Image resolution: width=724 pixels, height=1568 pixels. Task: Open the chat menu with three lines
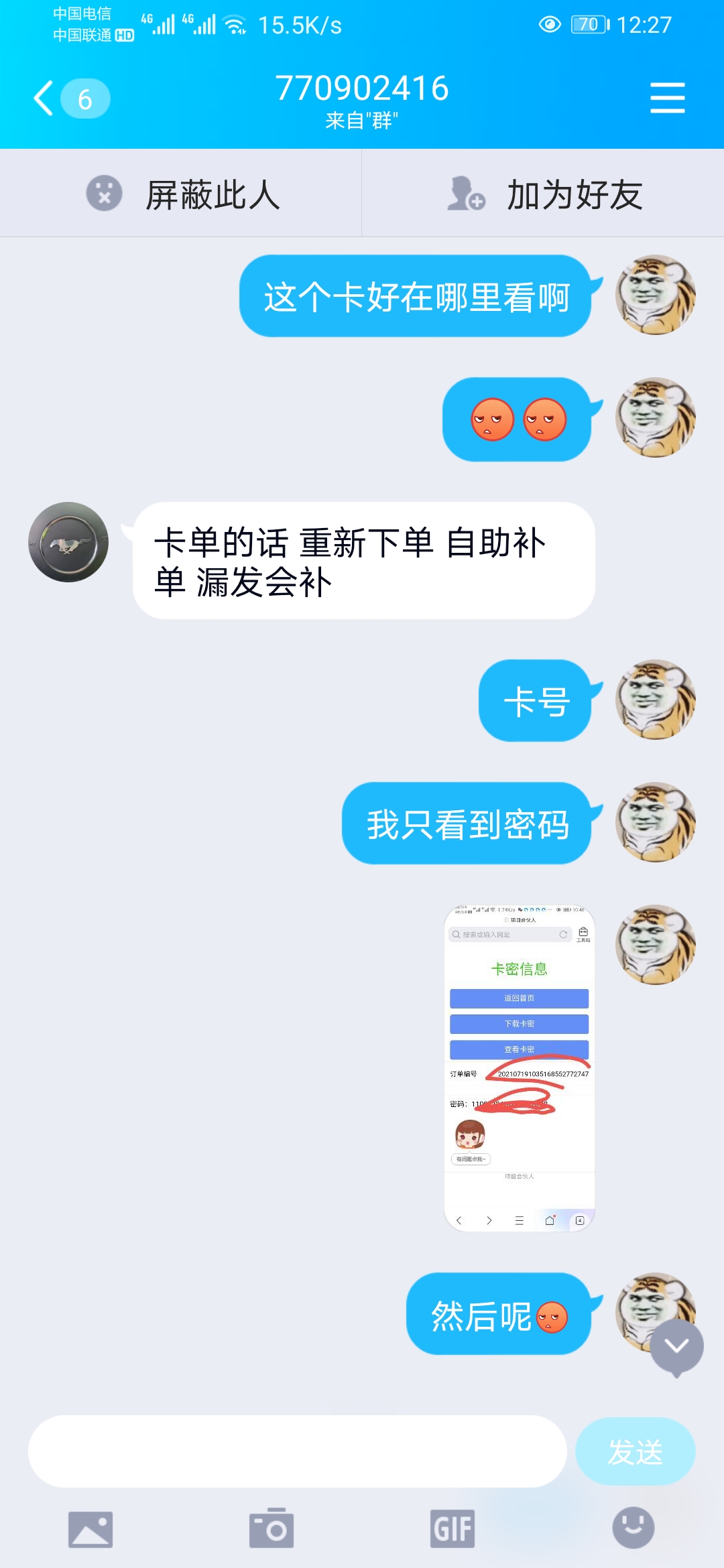point(667,99)
